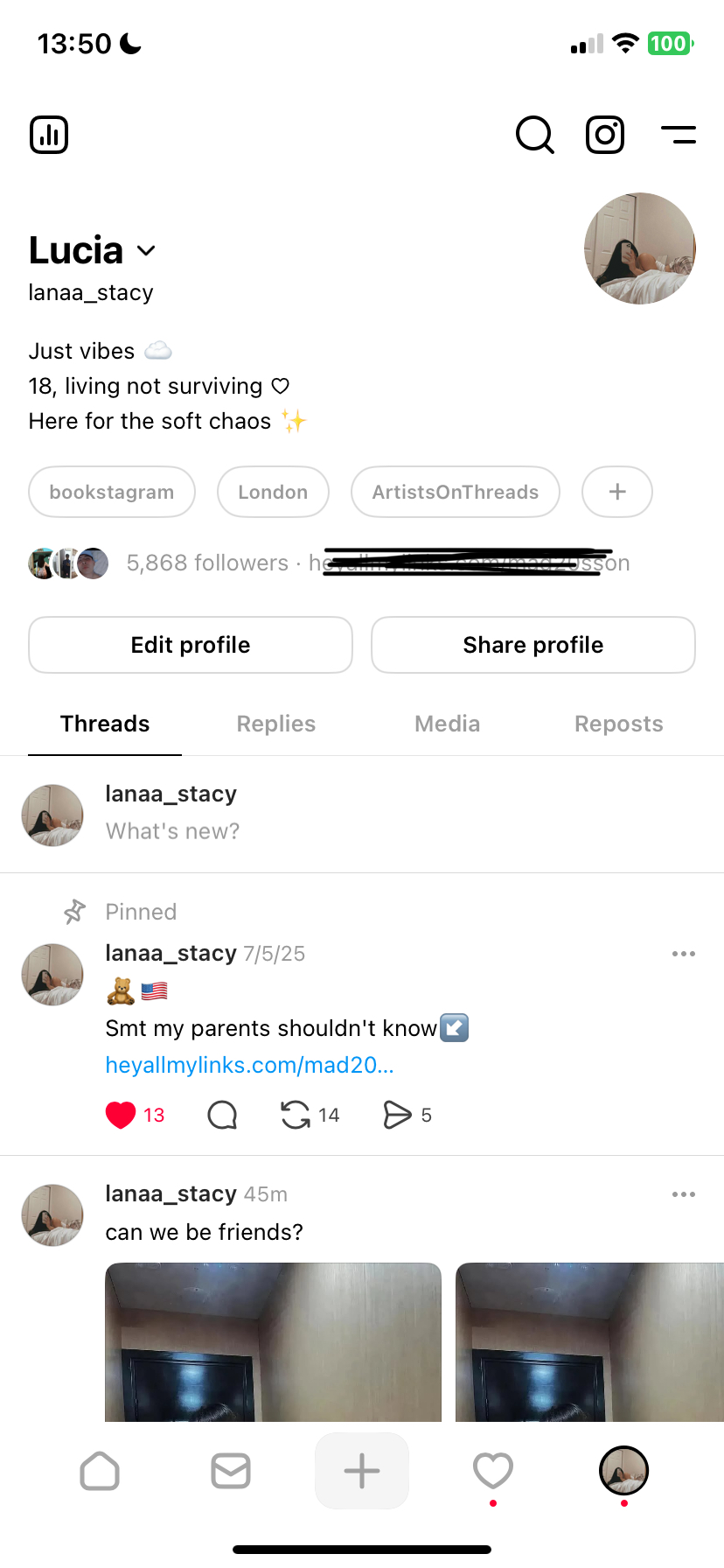The height and width of the screenshot is (1568, 724).
Task: Unlike the pinned post with 13 likes
Action: (x=121, y=1115)
